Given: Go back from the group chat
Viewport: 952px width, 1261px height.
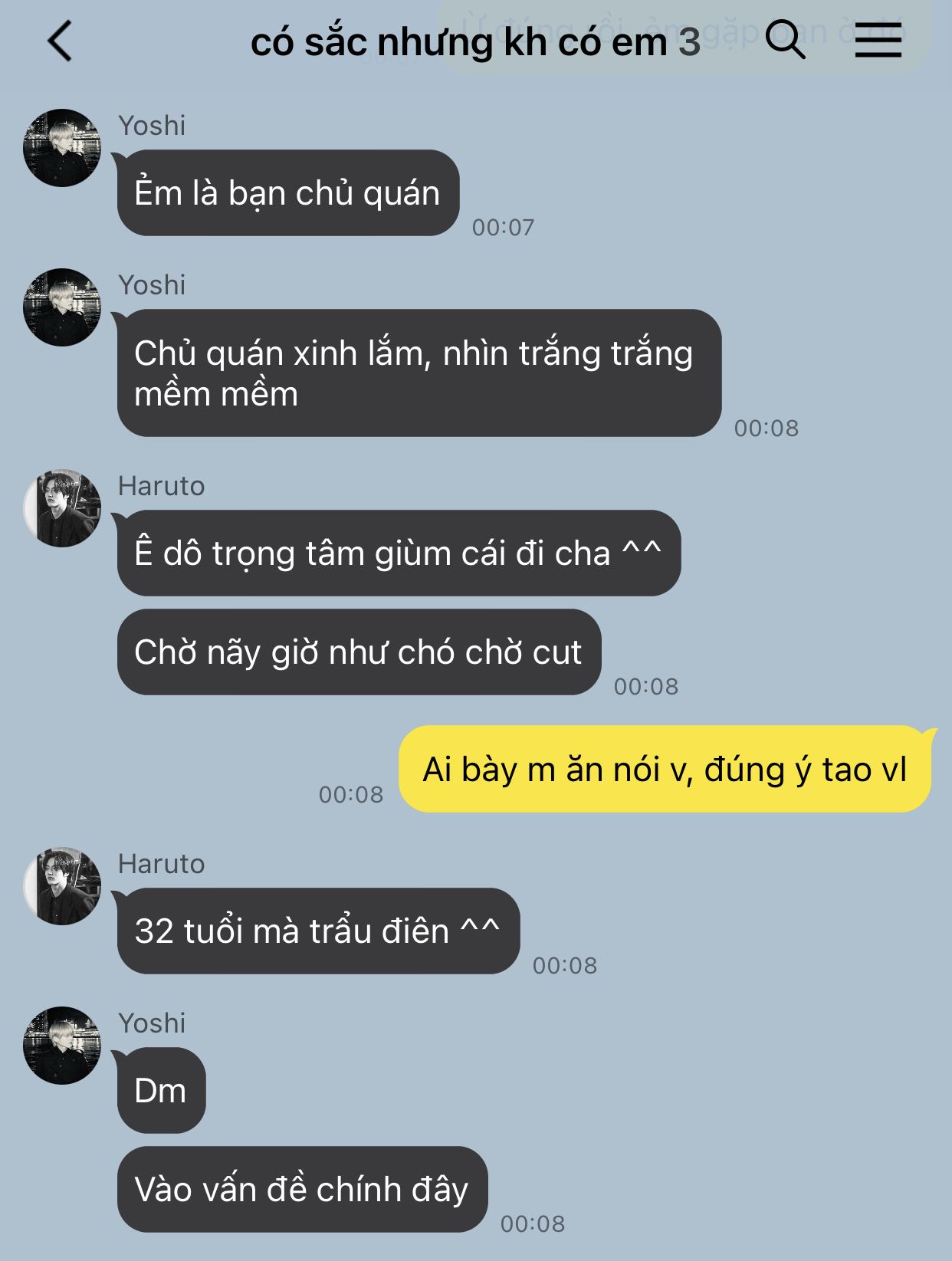Looking at the screenshot, I should click(60, 41).
